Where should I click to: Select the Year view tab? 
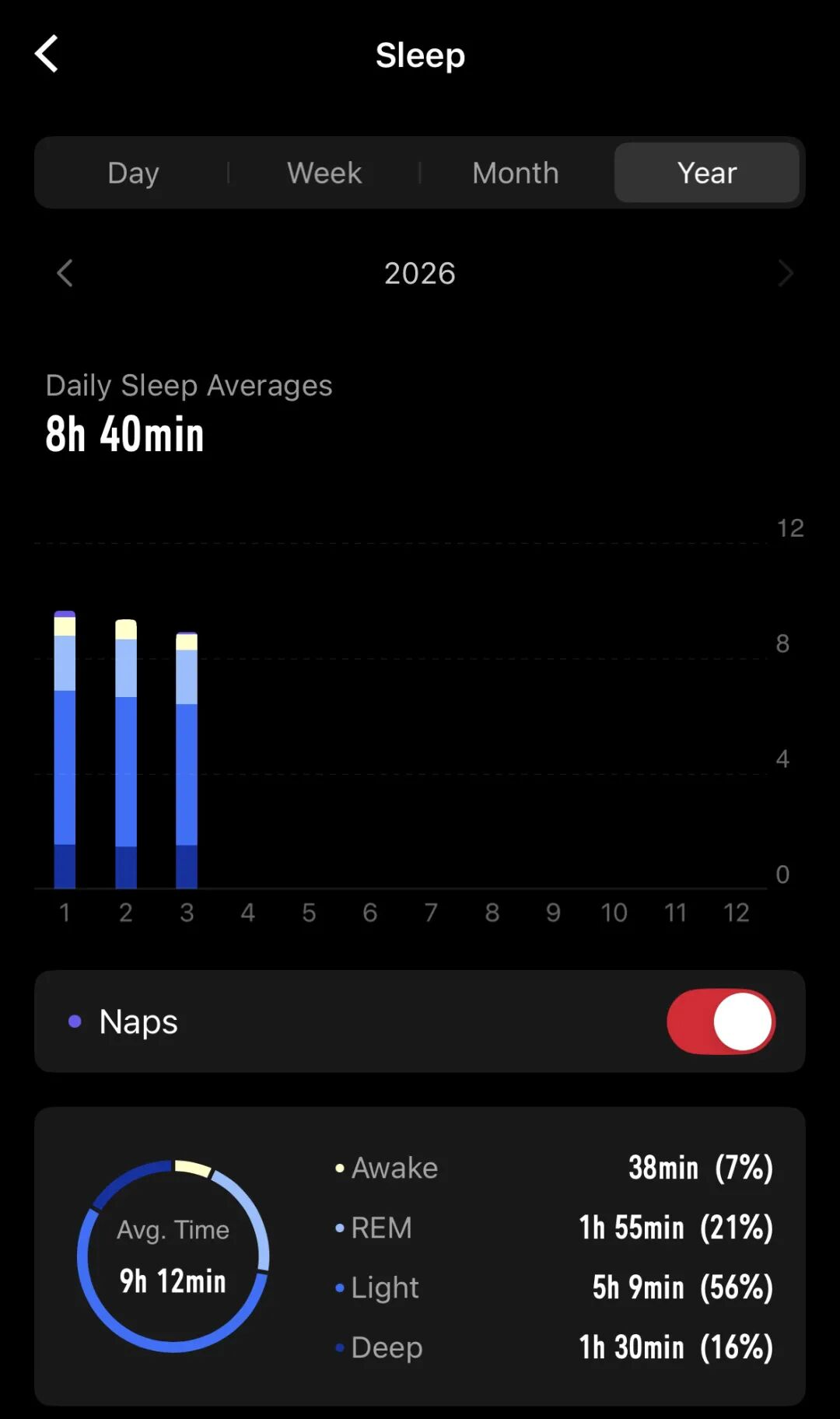pyautogui.click(x=706, y=173)
